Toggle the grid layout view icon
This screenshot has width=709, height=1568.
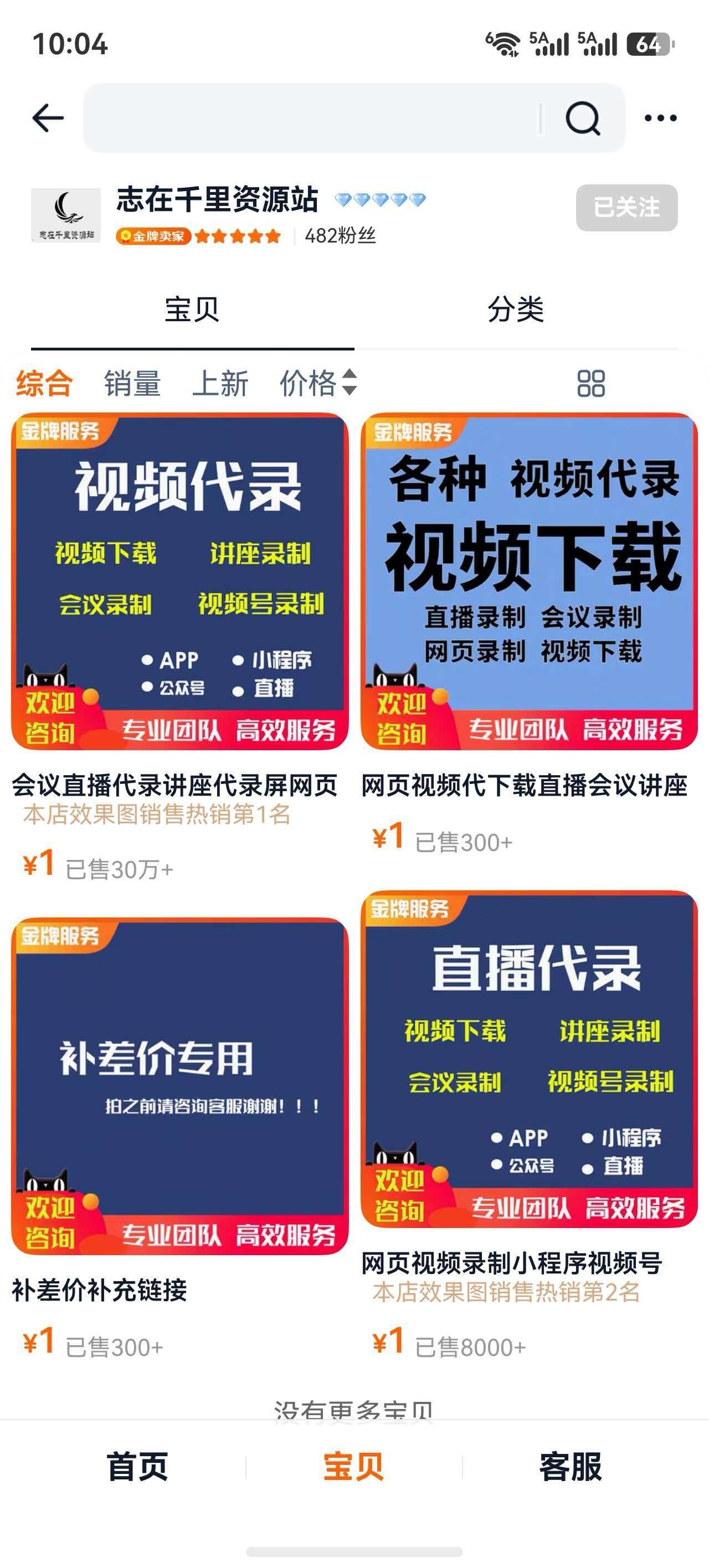point(591,384)
